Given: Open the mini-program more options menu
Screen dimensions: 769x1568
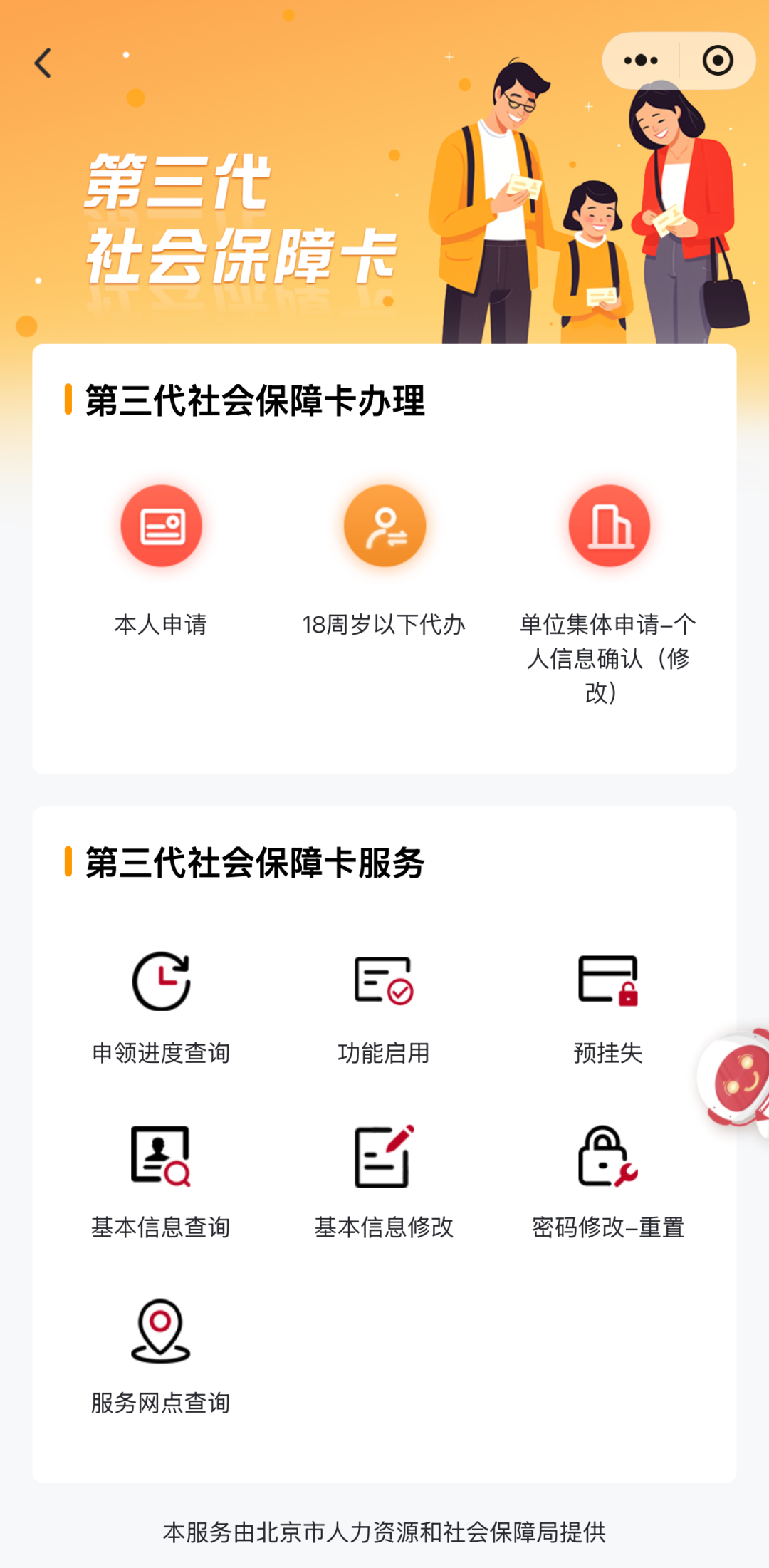Looking at the screenshot, I should [x=639, y=62].
